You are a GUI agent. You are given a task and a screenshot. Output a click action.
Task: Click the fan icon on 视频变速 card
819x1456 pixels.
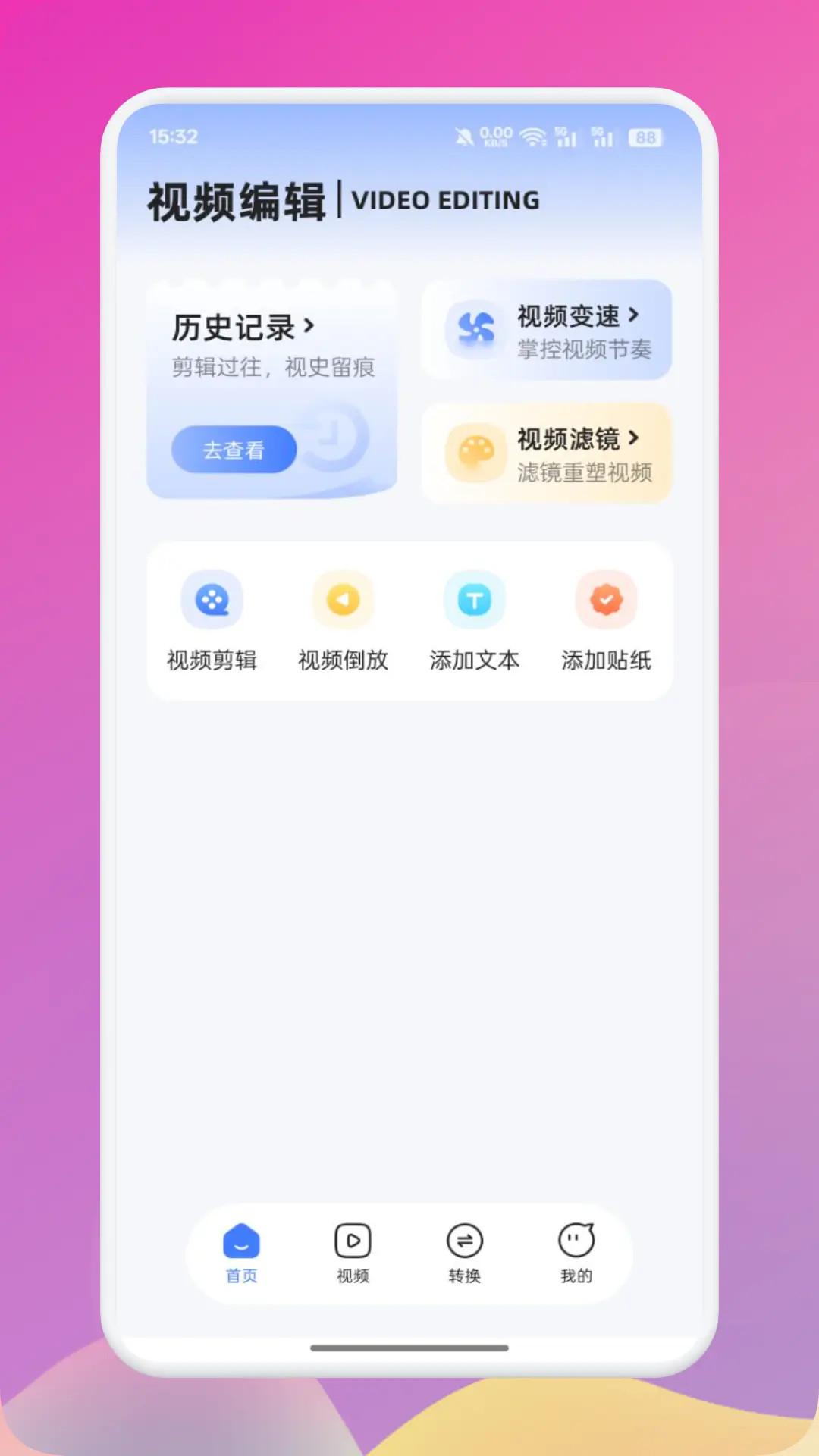tap(472, 329)
